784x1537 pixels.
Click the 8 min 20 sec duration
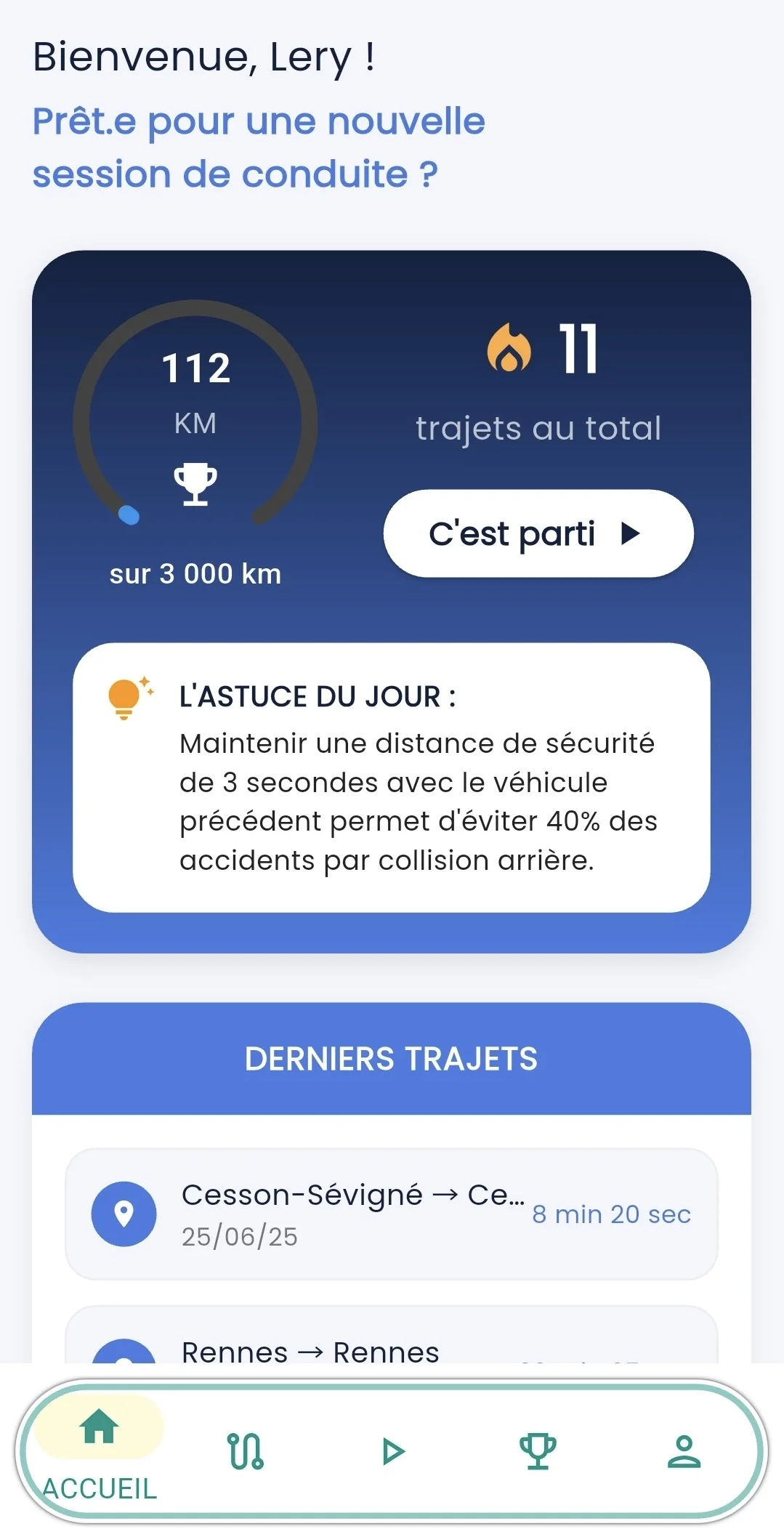point(612,1214)
